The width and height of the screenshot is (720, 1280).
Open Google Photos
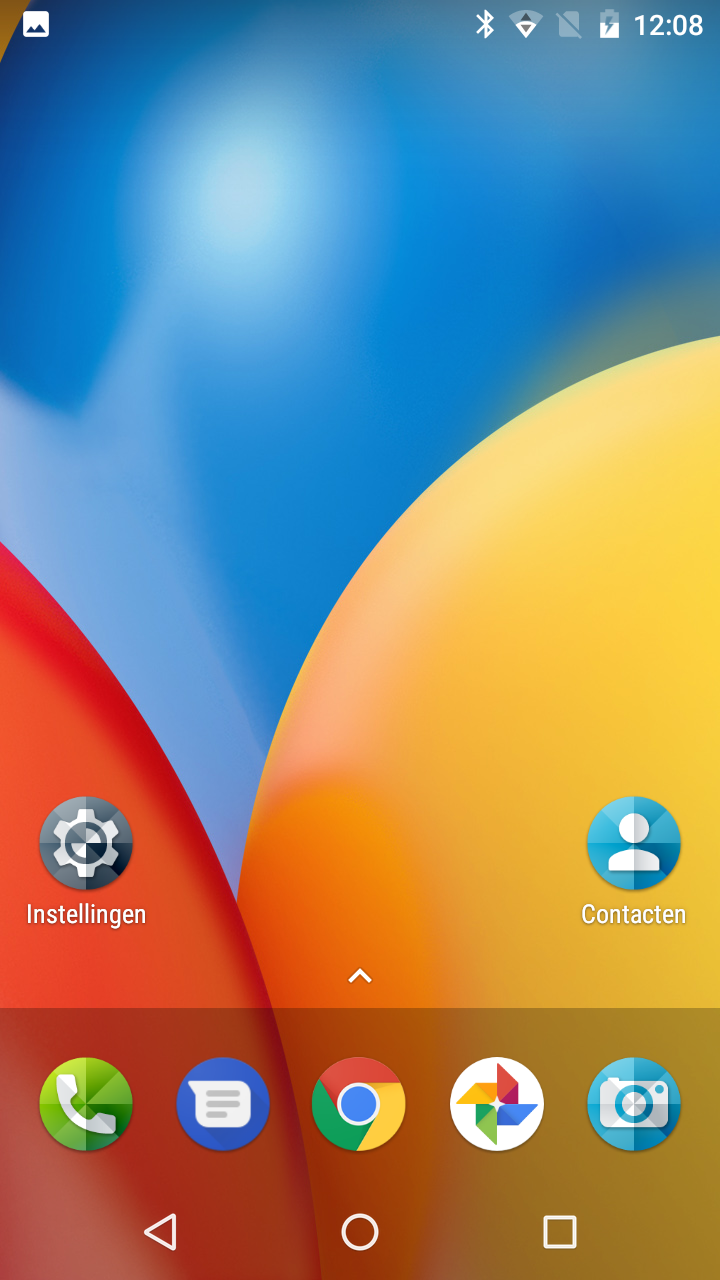point(497,1104)
